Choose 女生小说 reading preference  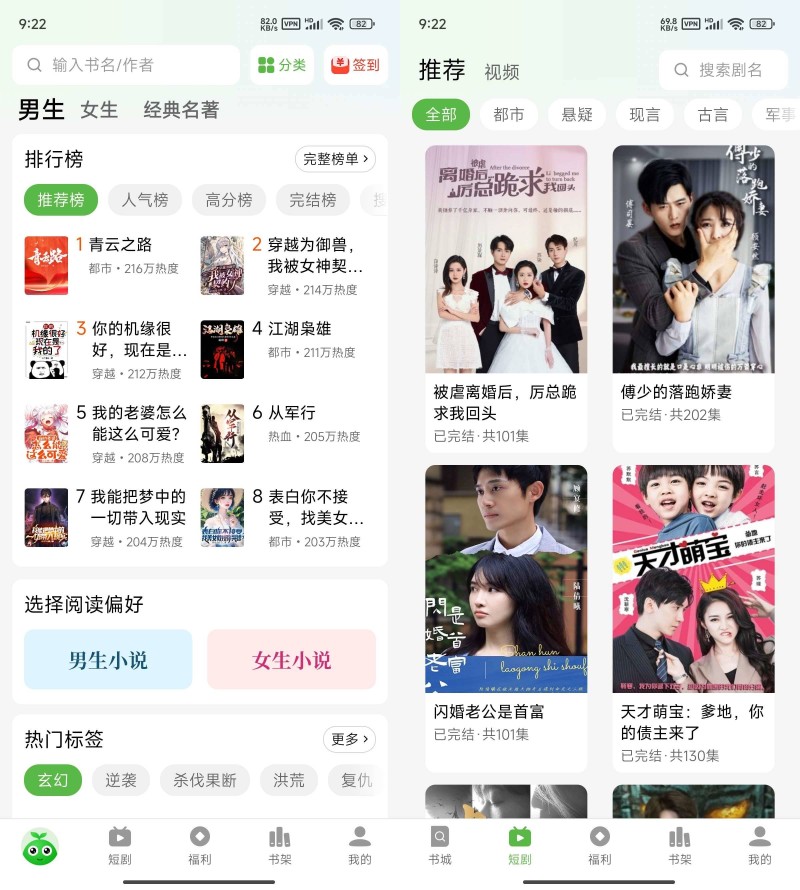coord(292,660)
